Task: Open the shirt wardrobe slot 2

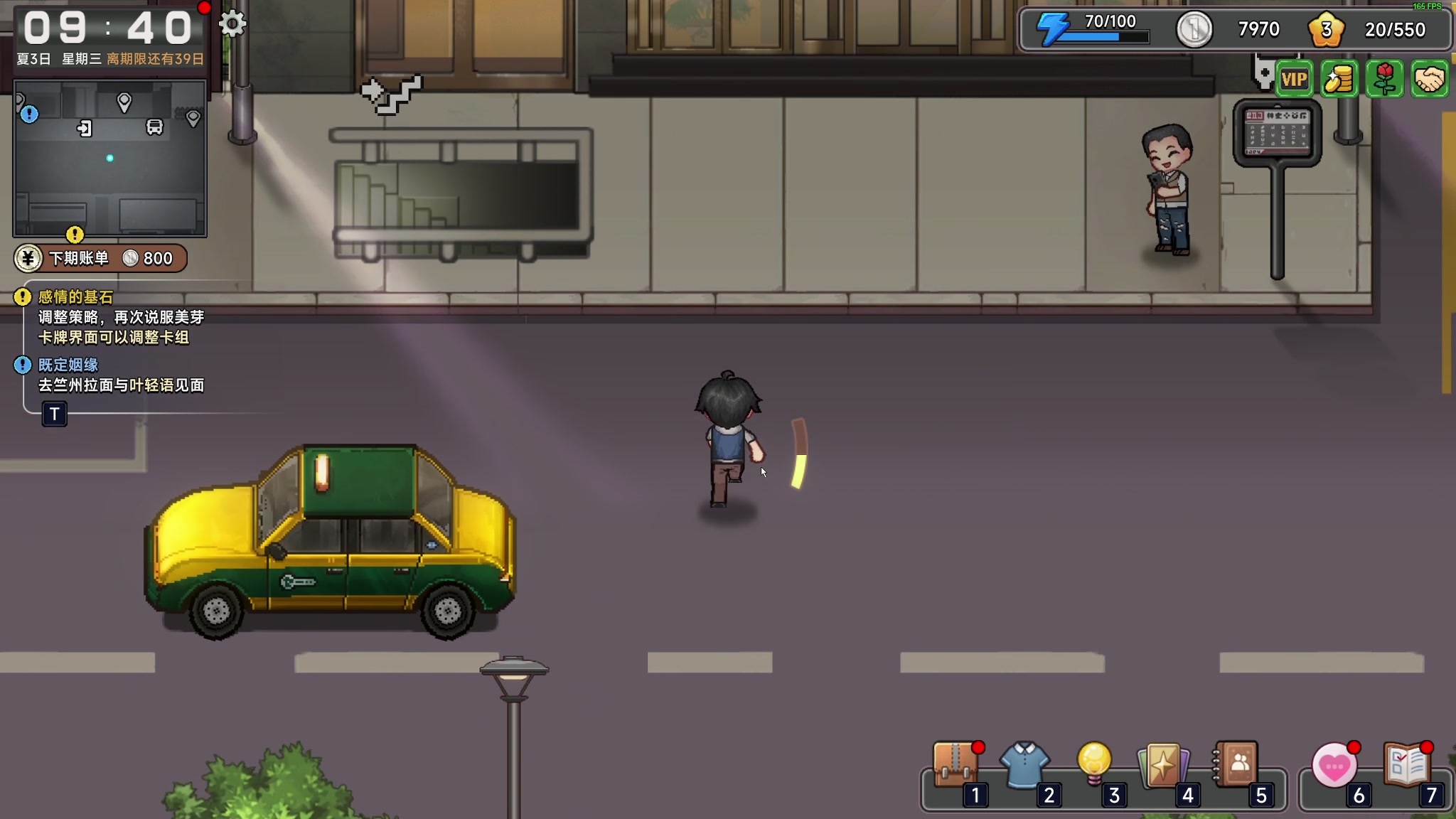Action: tap(1024, 766)
